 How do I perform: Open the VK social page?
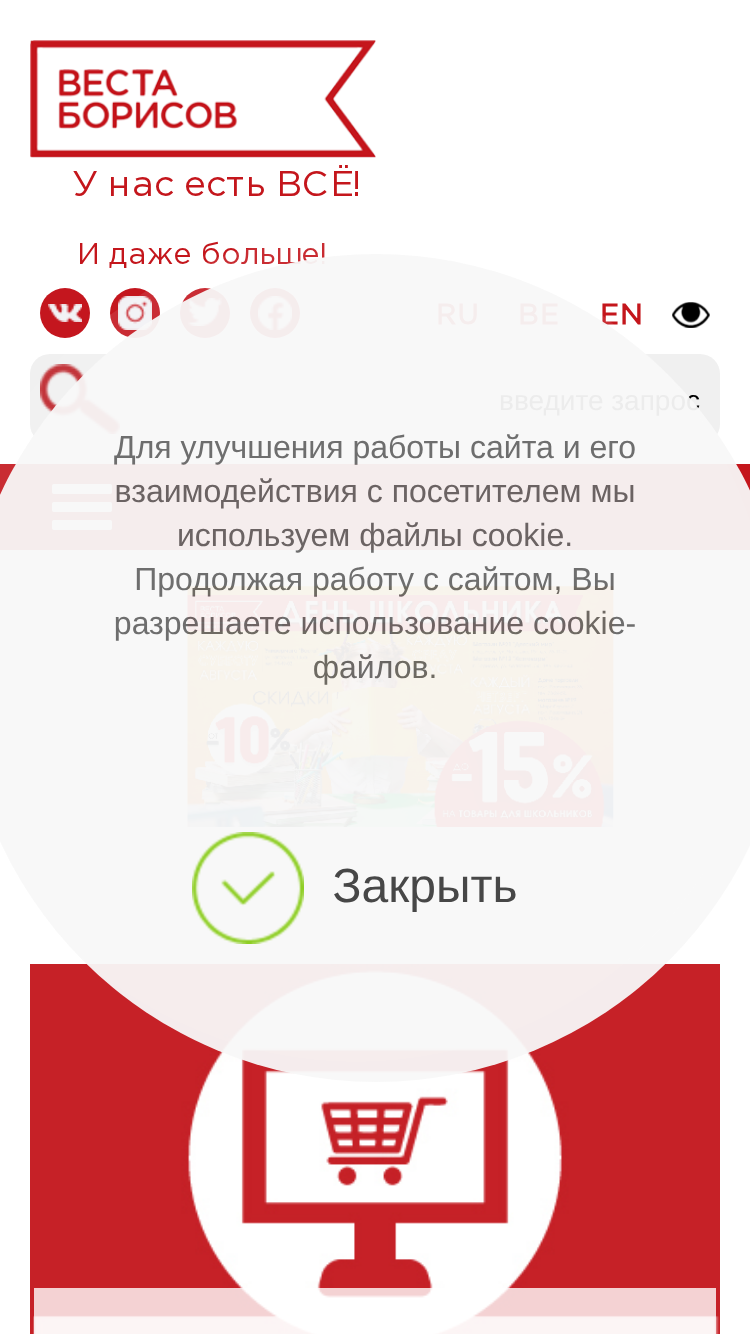(x=65, y=313)
